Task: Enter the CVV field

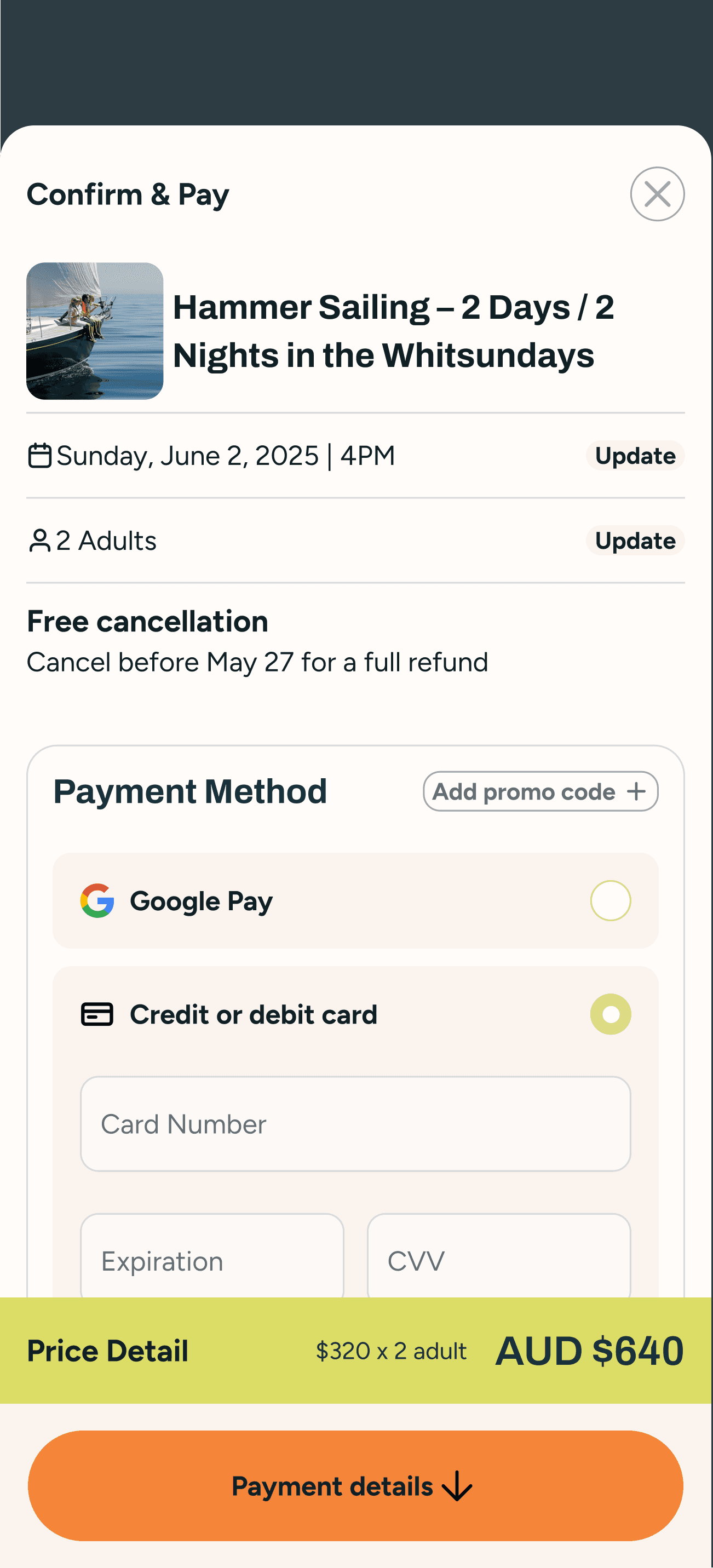Action: coord(498,1258)
